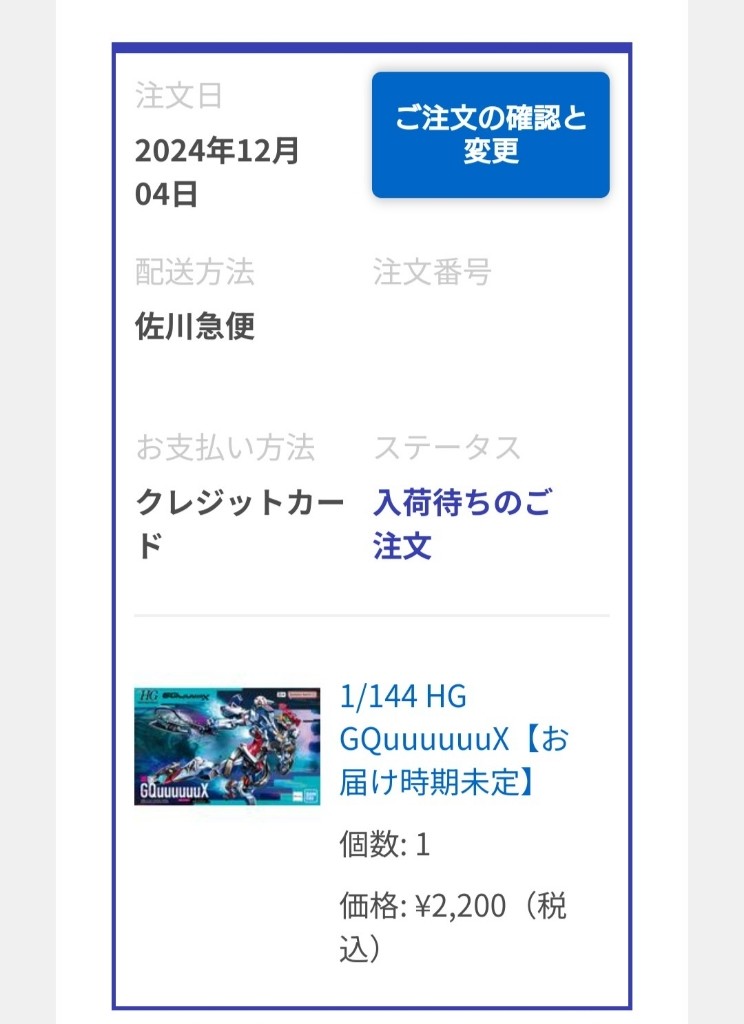The width and height of the screenshot is (744, 1024).
Task: Tap the GQuuuuuuX box art thumbnail
Action: click(227, 746)
